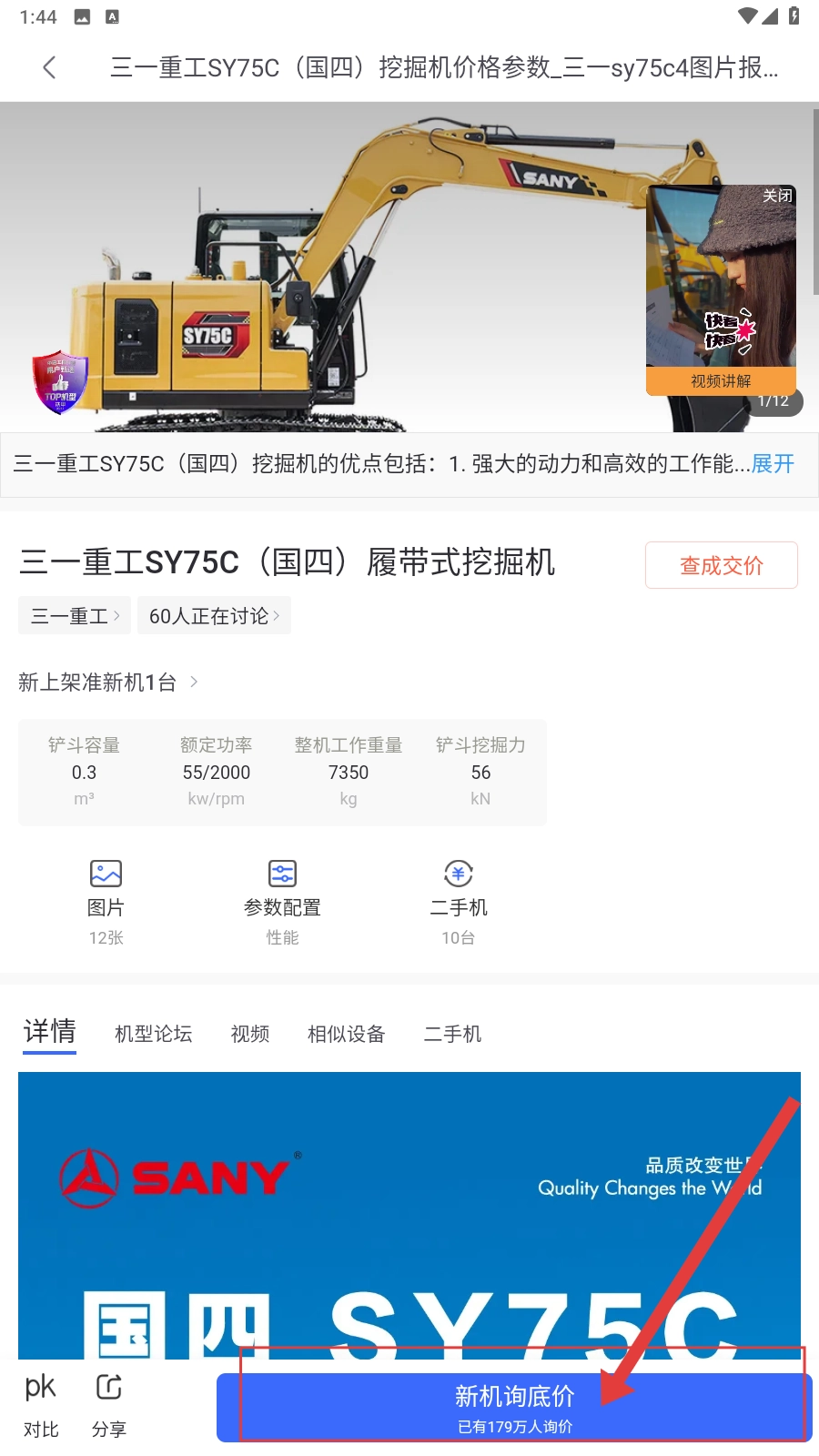The image size is (819, 1456).
Task: Open the main excavator photo
Action: coord(318,273)
